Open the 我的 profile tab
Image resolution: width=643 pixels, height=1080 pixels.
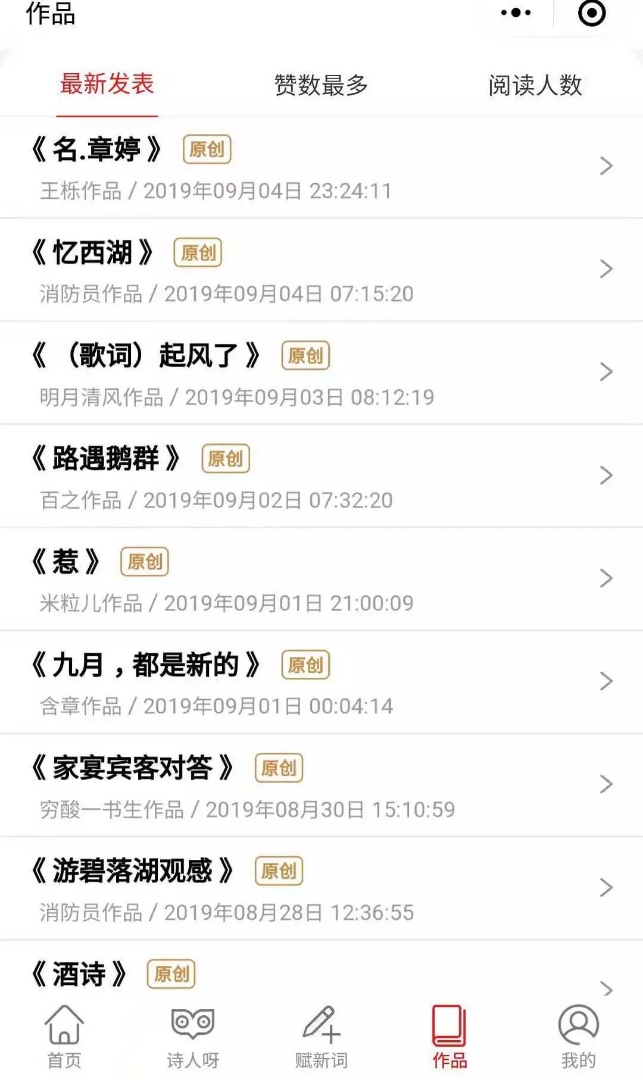(x=578, y=1037)
